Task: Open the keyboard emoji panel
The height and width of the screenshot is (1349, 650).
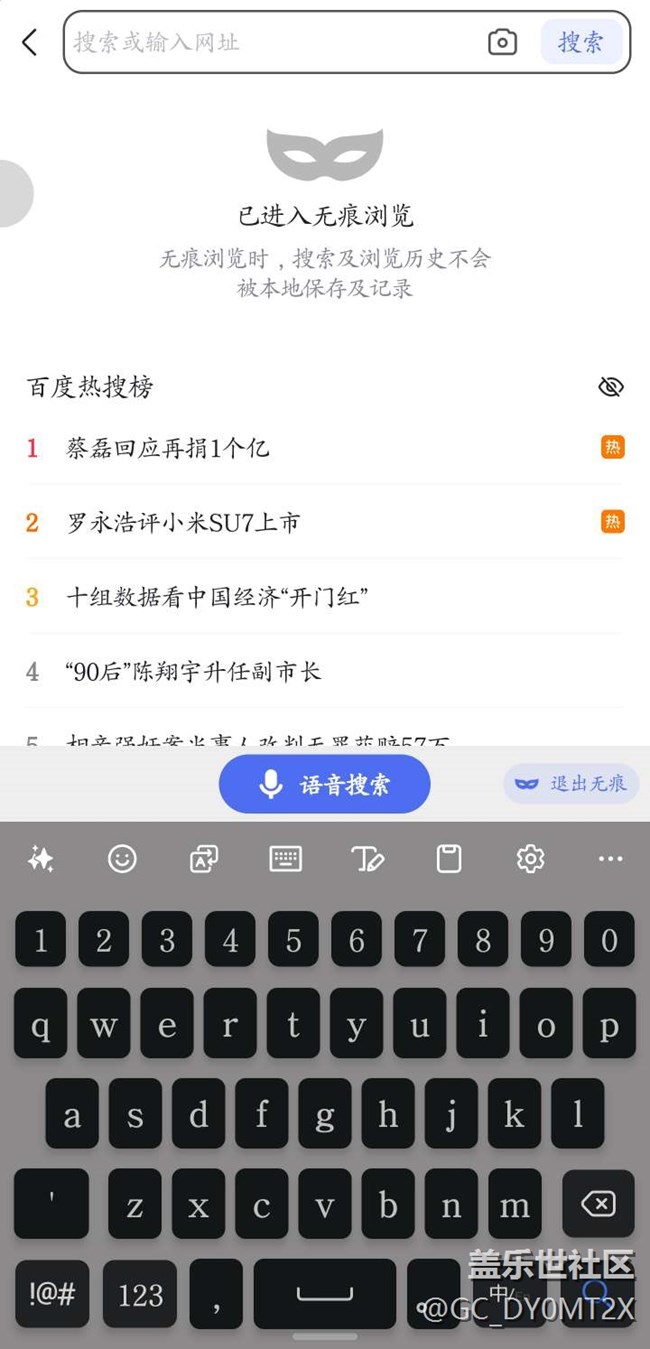Action: coord(122,858)
